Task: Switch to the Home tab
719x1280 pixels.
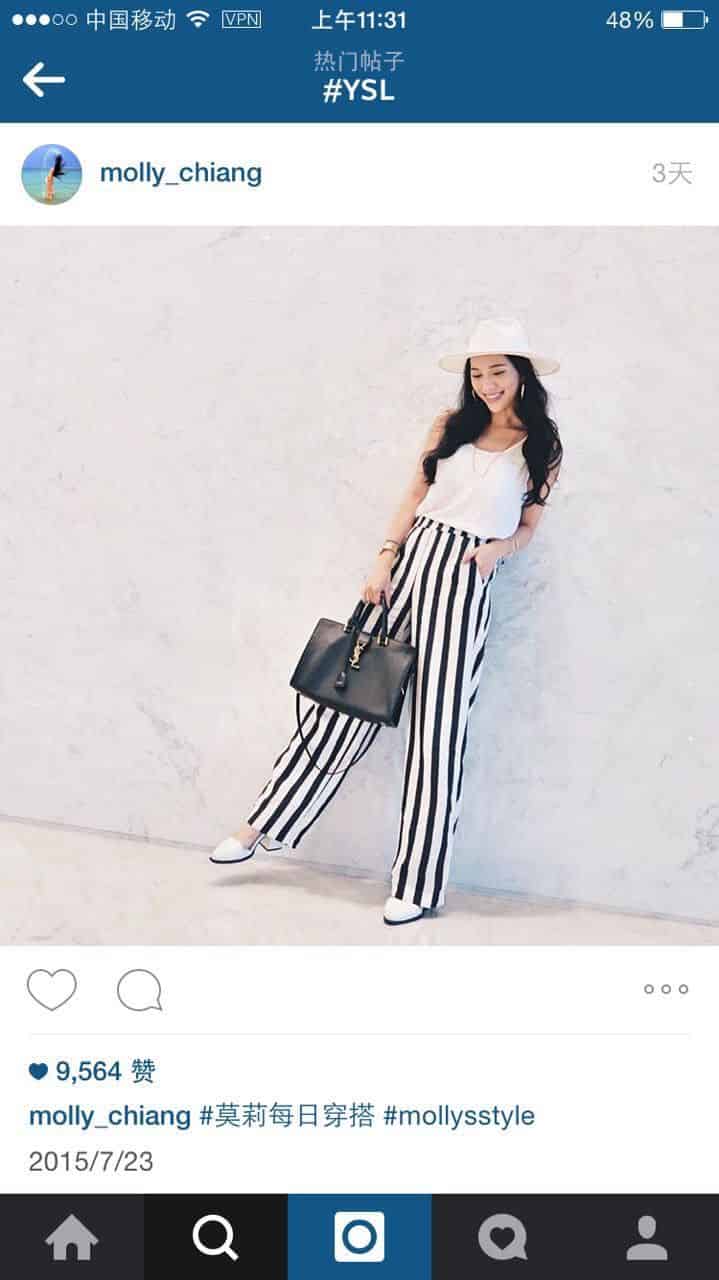Action: pos(72,1238)
